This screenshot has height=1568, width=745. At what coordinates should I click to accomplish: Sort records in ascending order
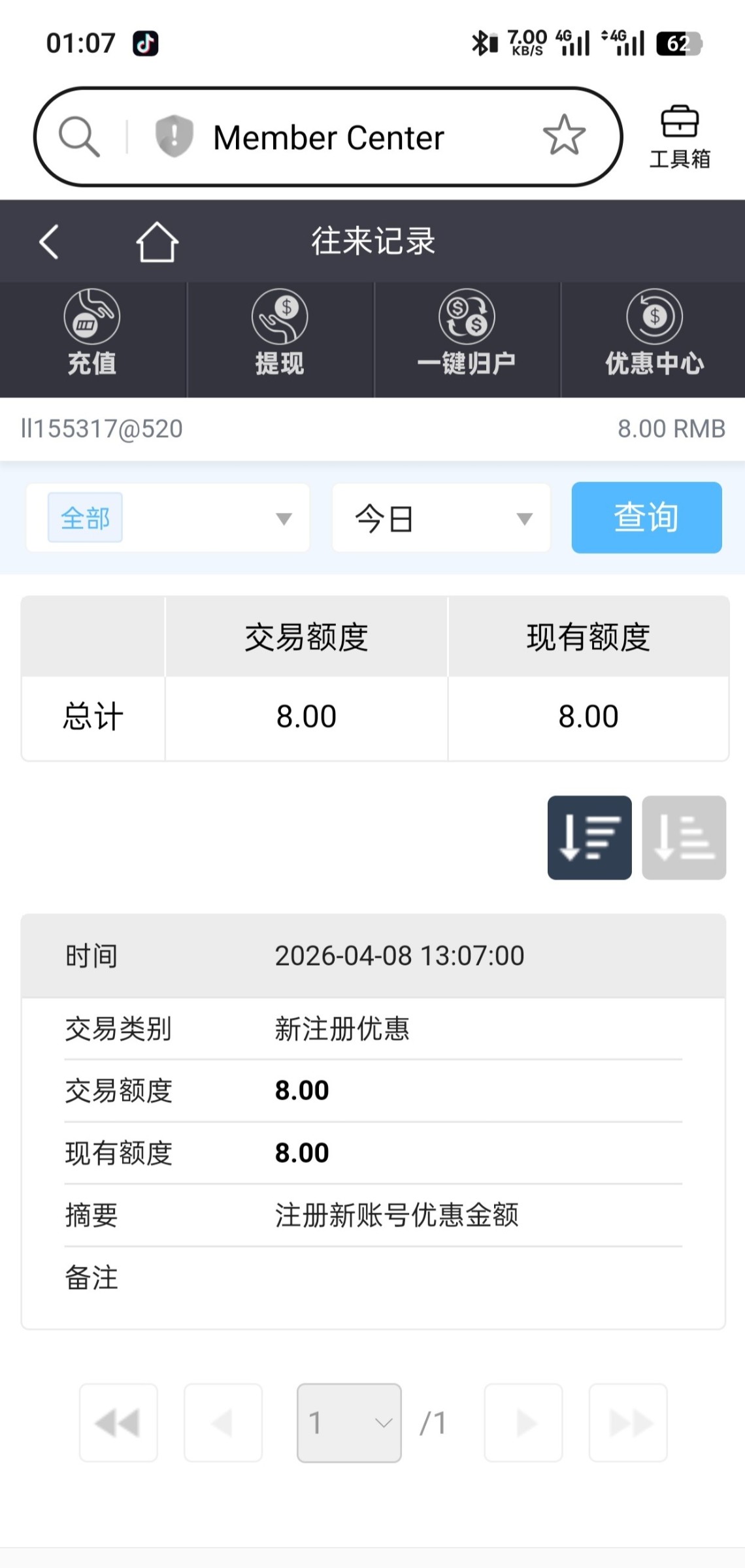point(684,838)
